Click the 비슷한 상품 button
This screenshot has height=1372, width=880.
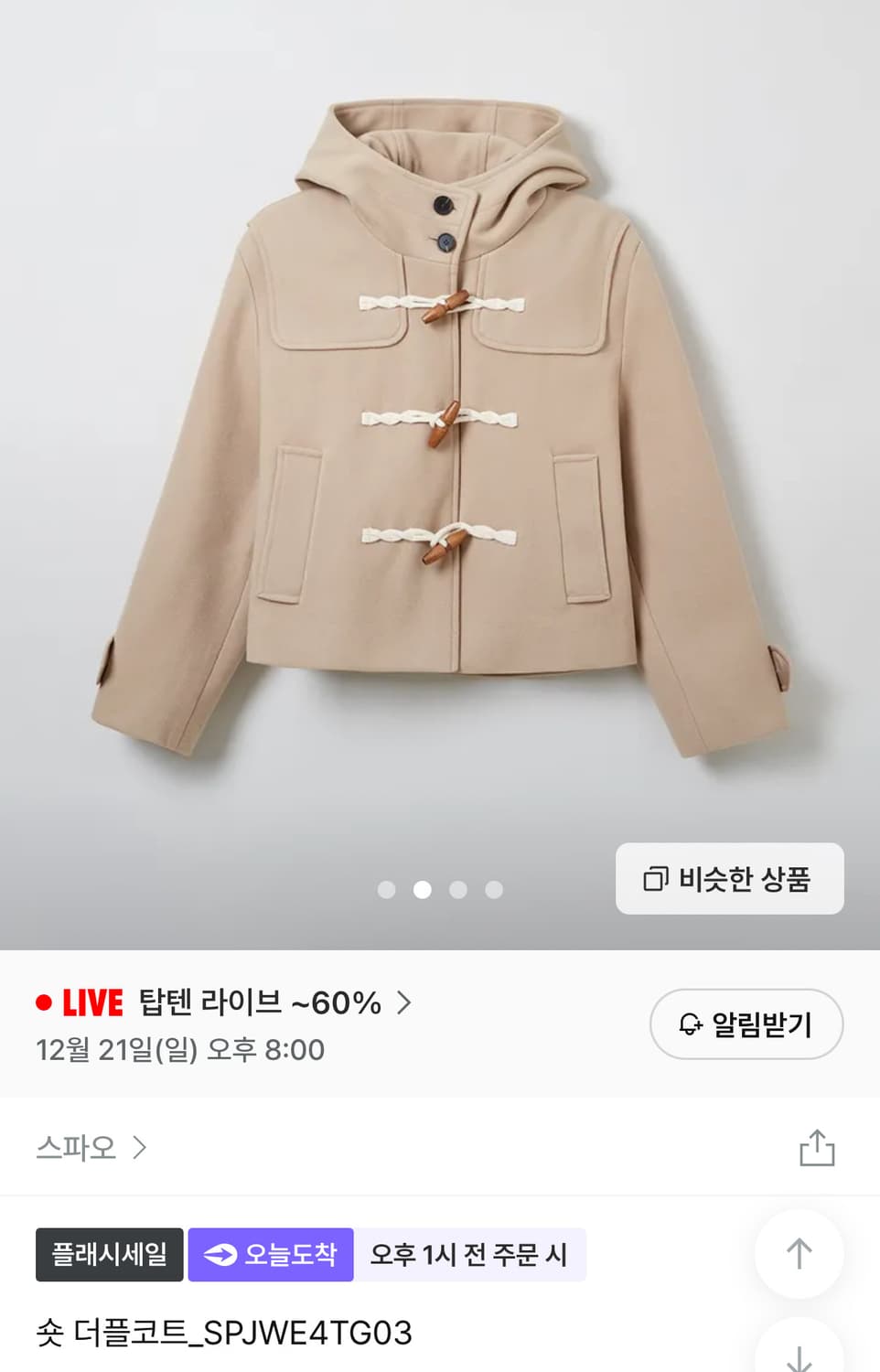[x=729, y=880]
